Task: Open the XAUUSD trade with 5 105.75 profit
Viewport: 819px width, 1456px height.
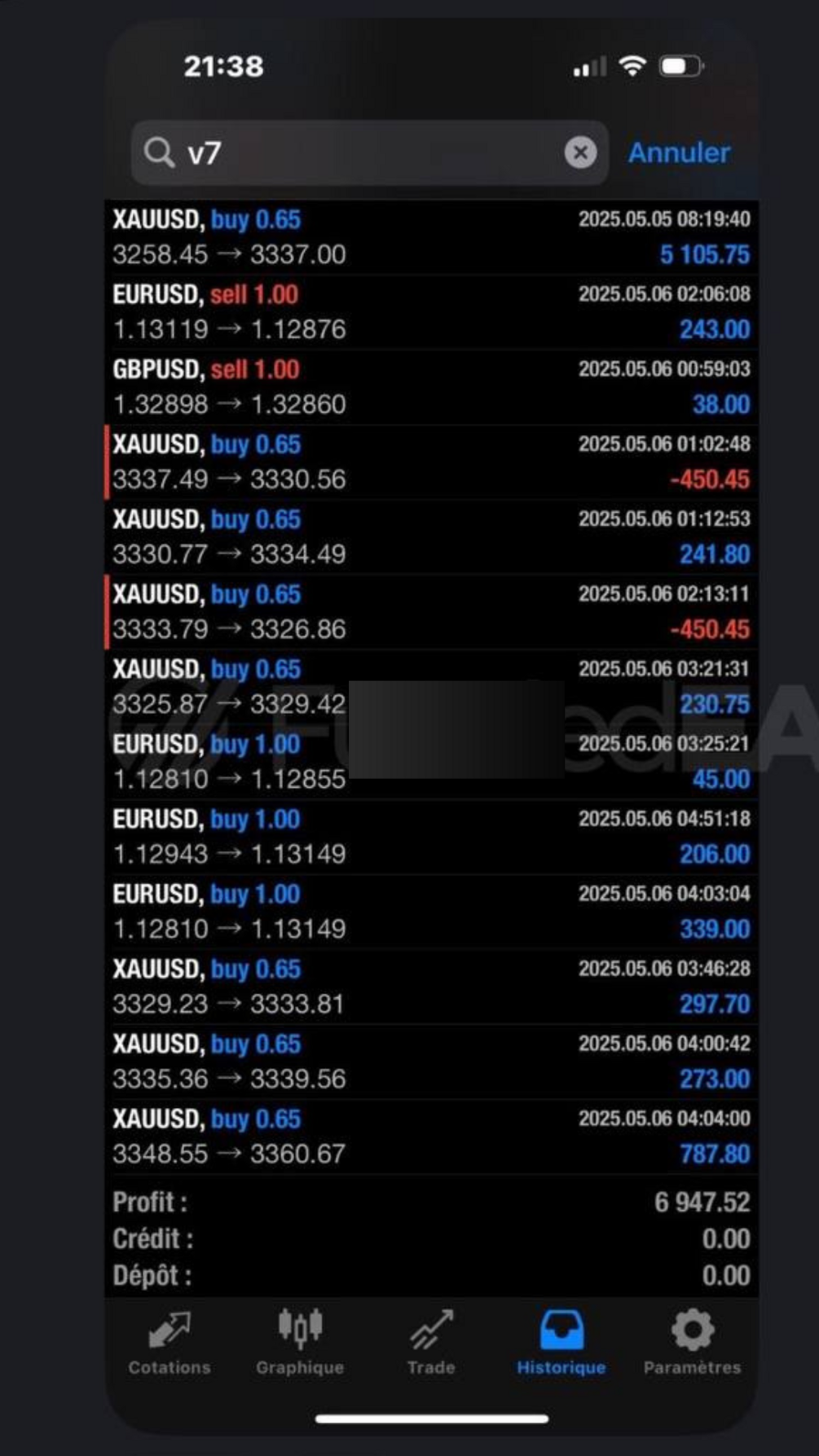Action: [432, 237]
